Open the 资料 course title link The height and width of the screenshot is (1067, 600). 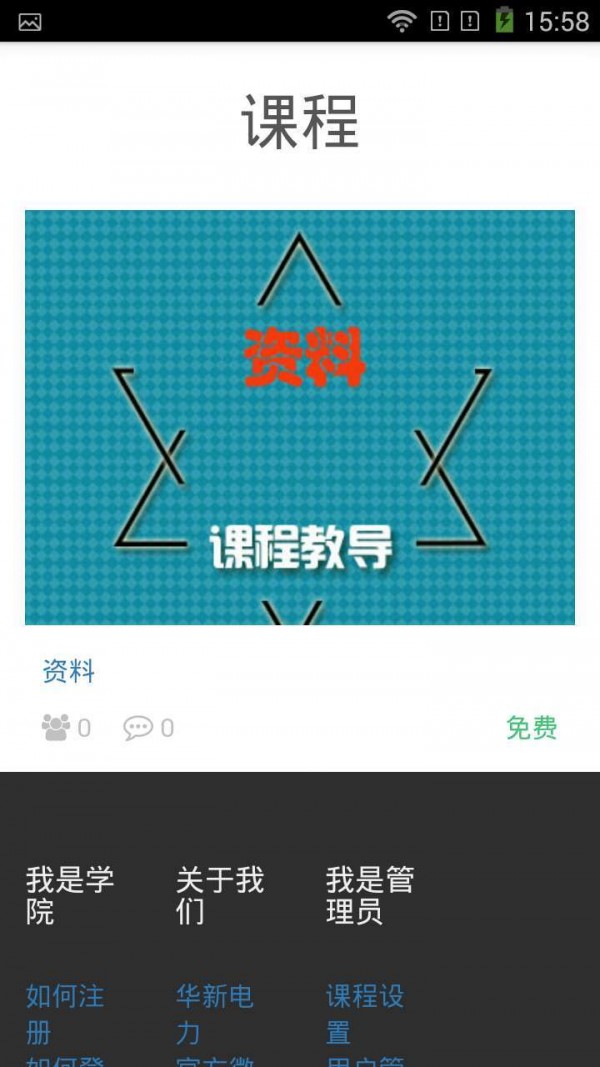click(x=69, y=672)
